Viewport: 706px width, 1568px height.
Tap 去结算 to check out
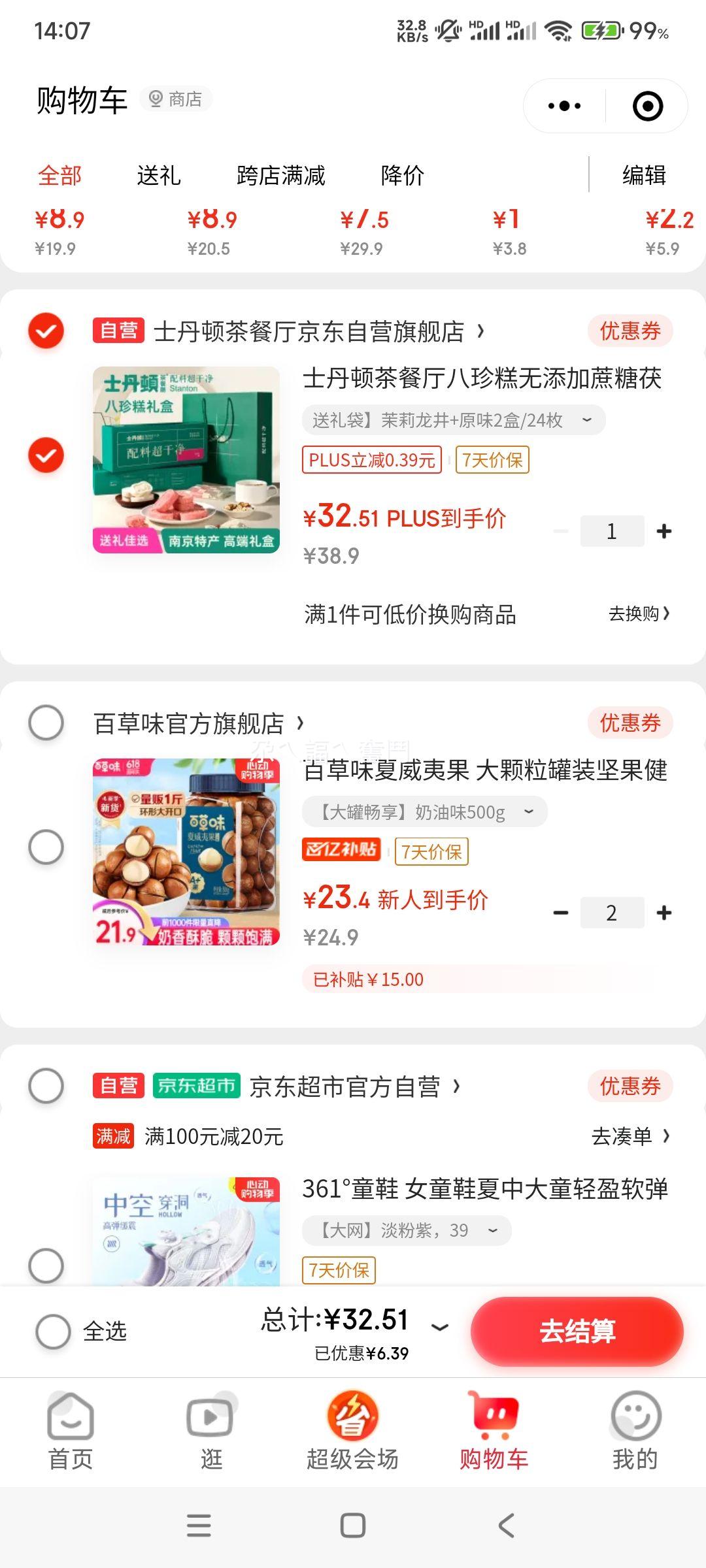577,1331
